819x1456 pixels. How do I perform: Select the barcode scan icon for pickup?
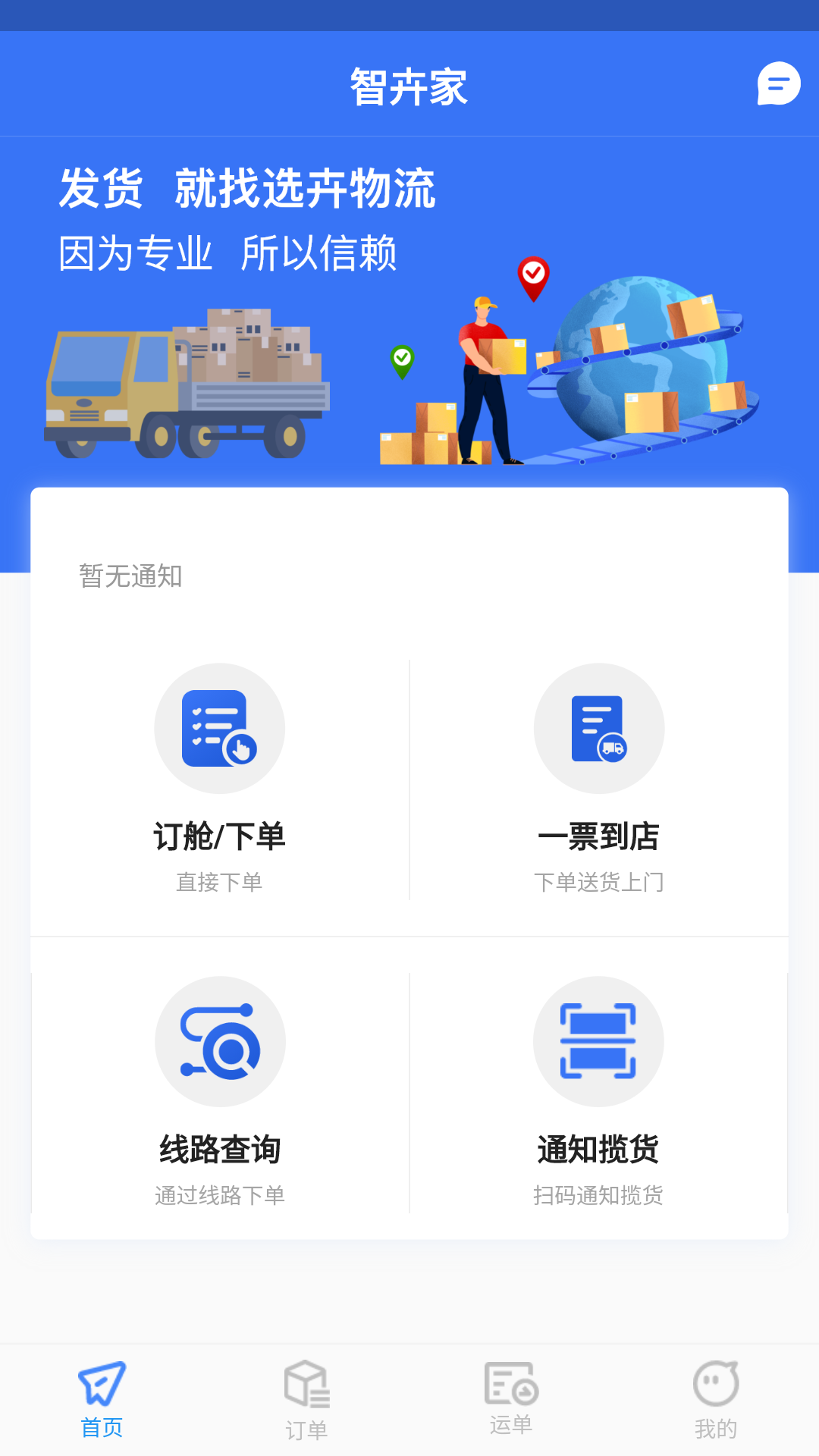pos(599,1041)
